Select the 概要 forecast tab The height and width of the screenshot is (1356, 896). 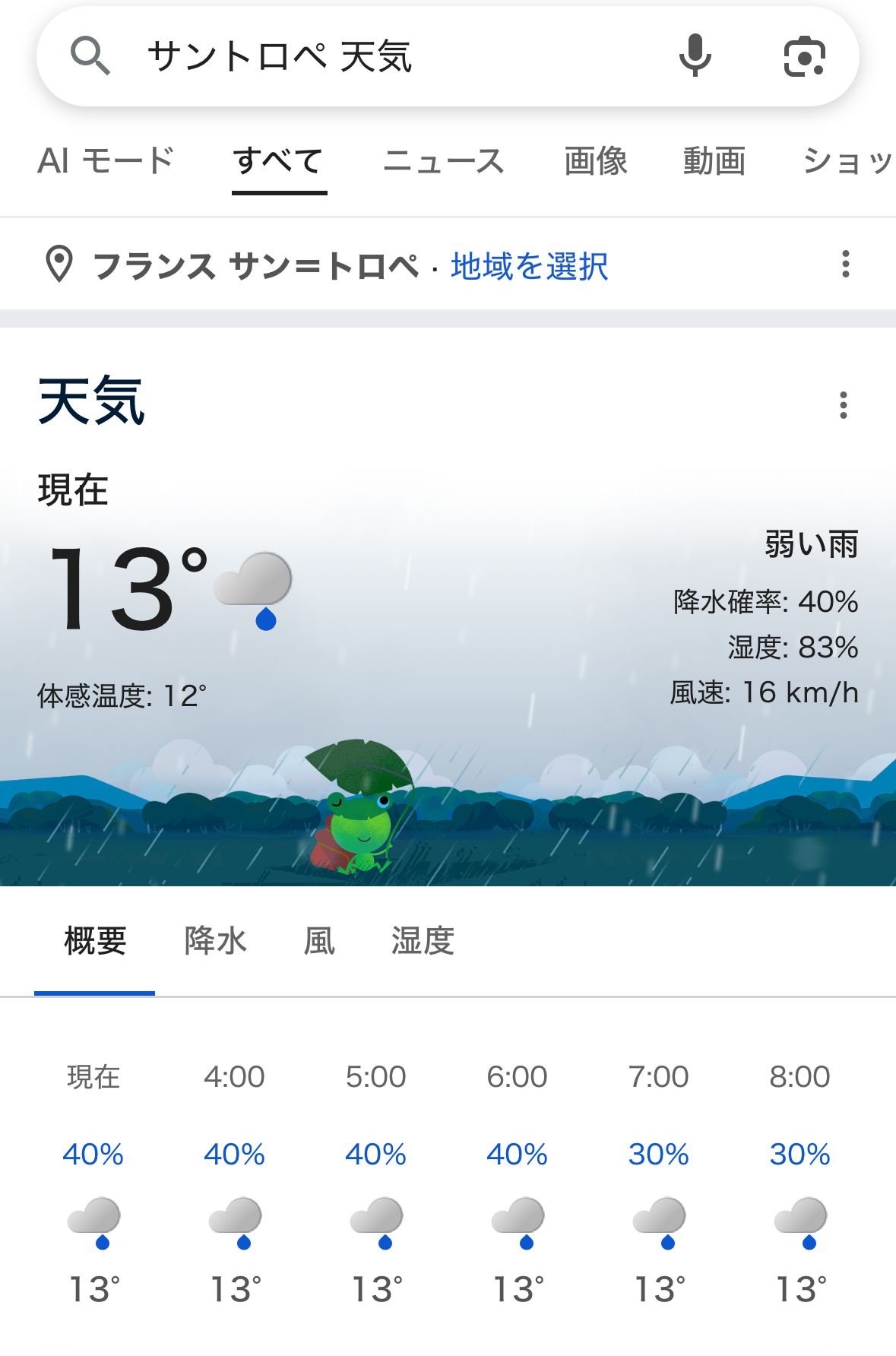(x=95, y=941)
